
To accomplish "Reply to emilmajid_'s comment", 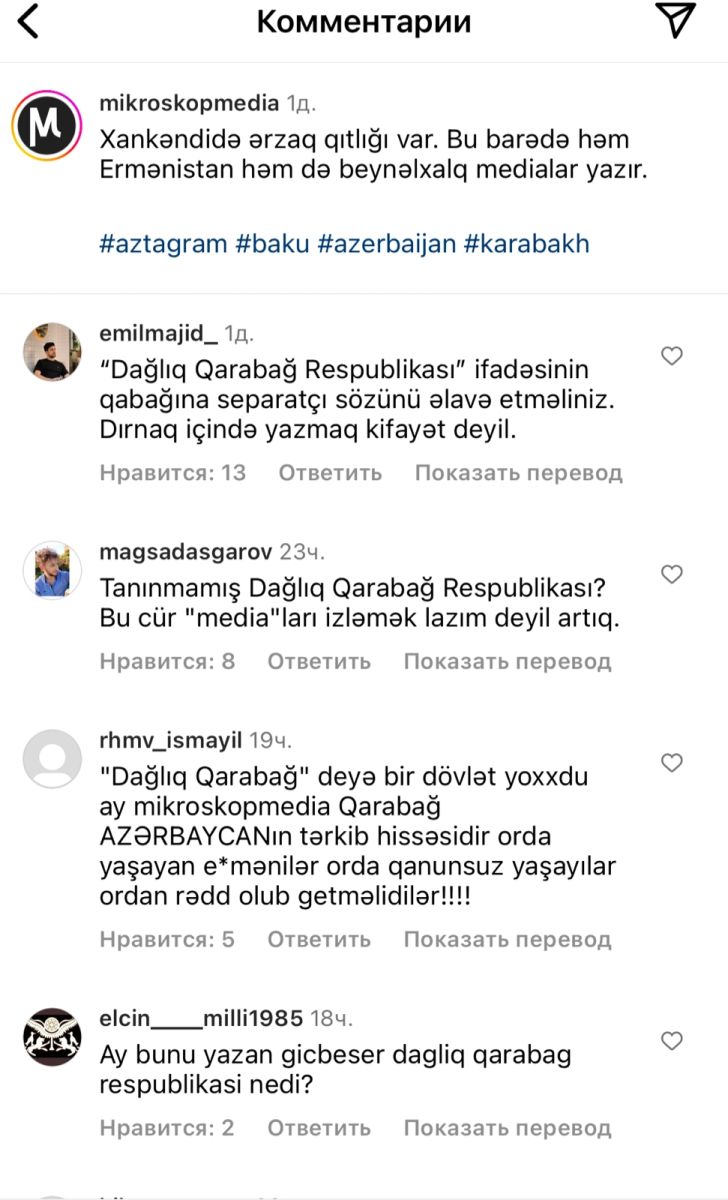I will click(330, 472).
